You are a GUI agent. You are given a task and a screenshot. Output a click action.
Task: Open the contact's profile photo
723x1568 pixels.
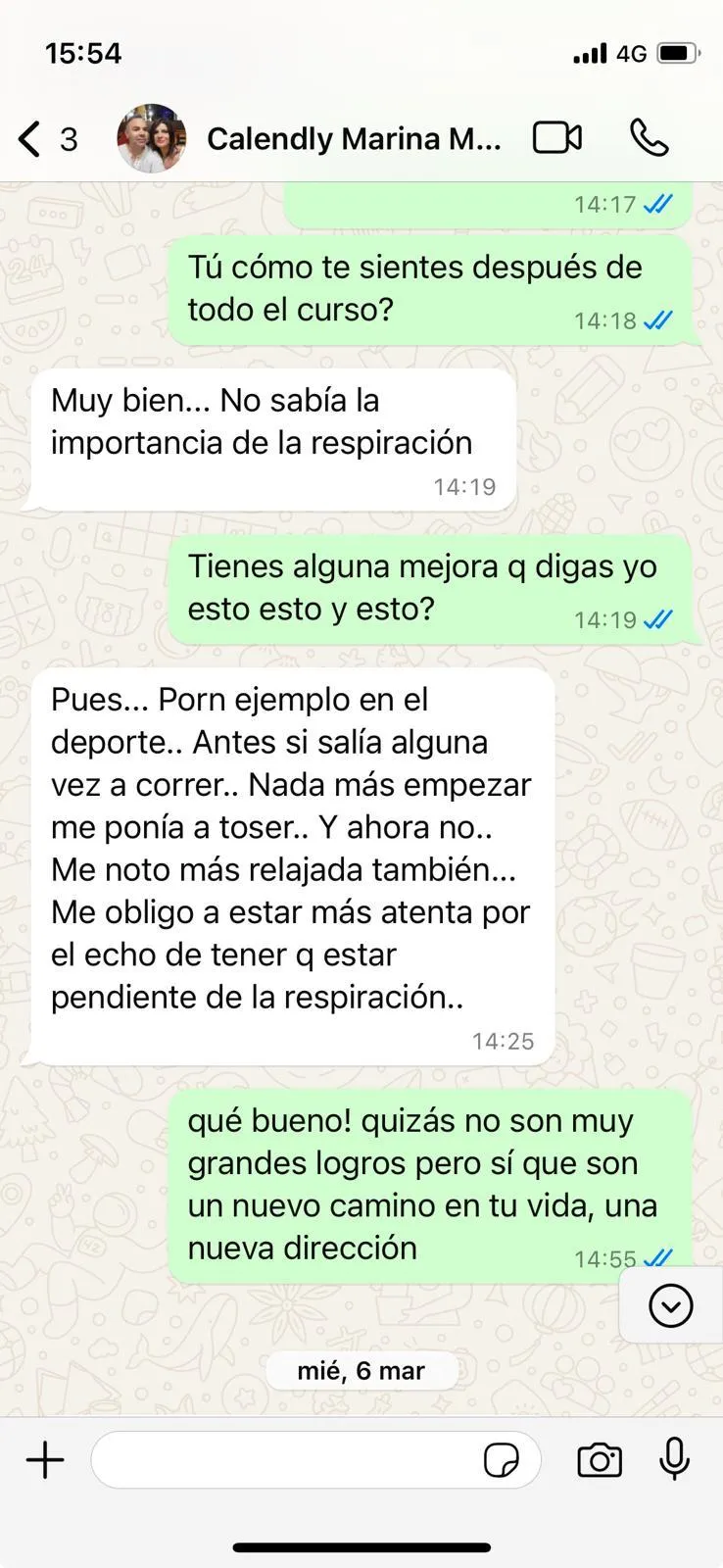151,139
